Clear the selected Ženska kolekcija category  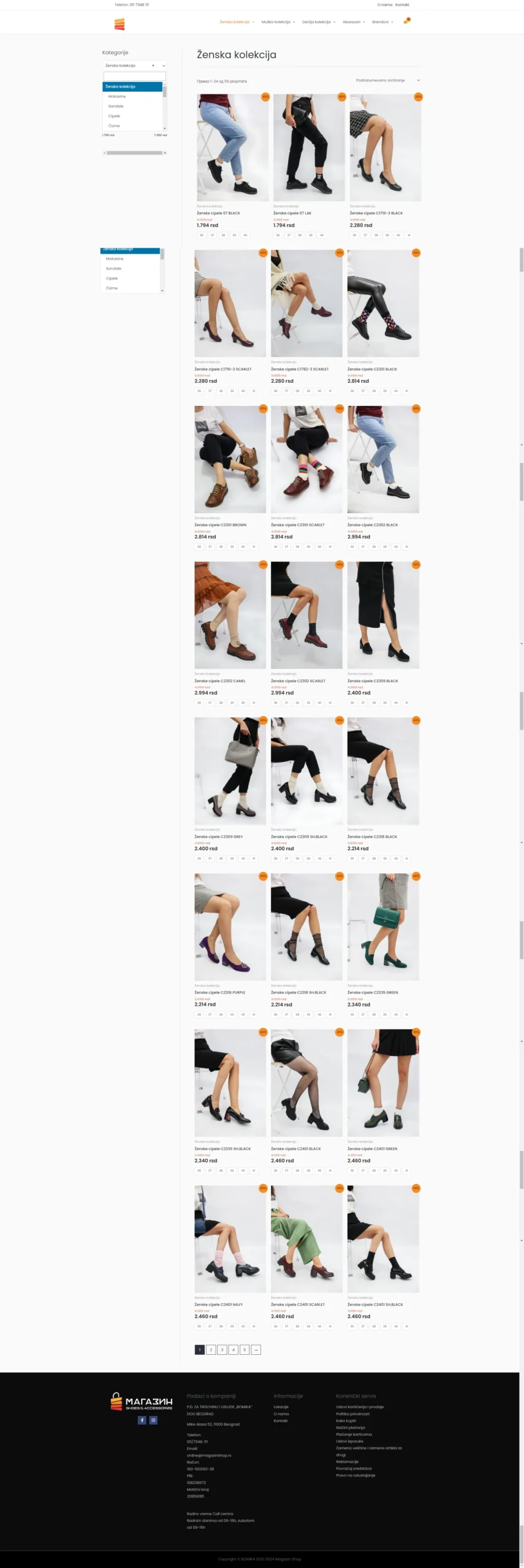153,66
